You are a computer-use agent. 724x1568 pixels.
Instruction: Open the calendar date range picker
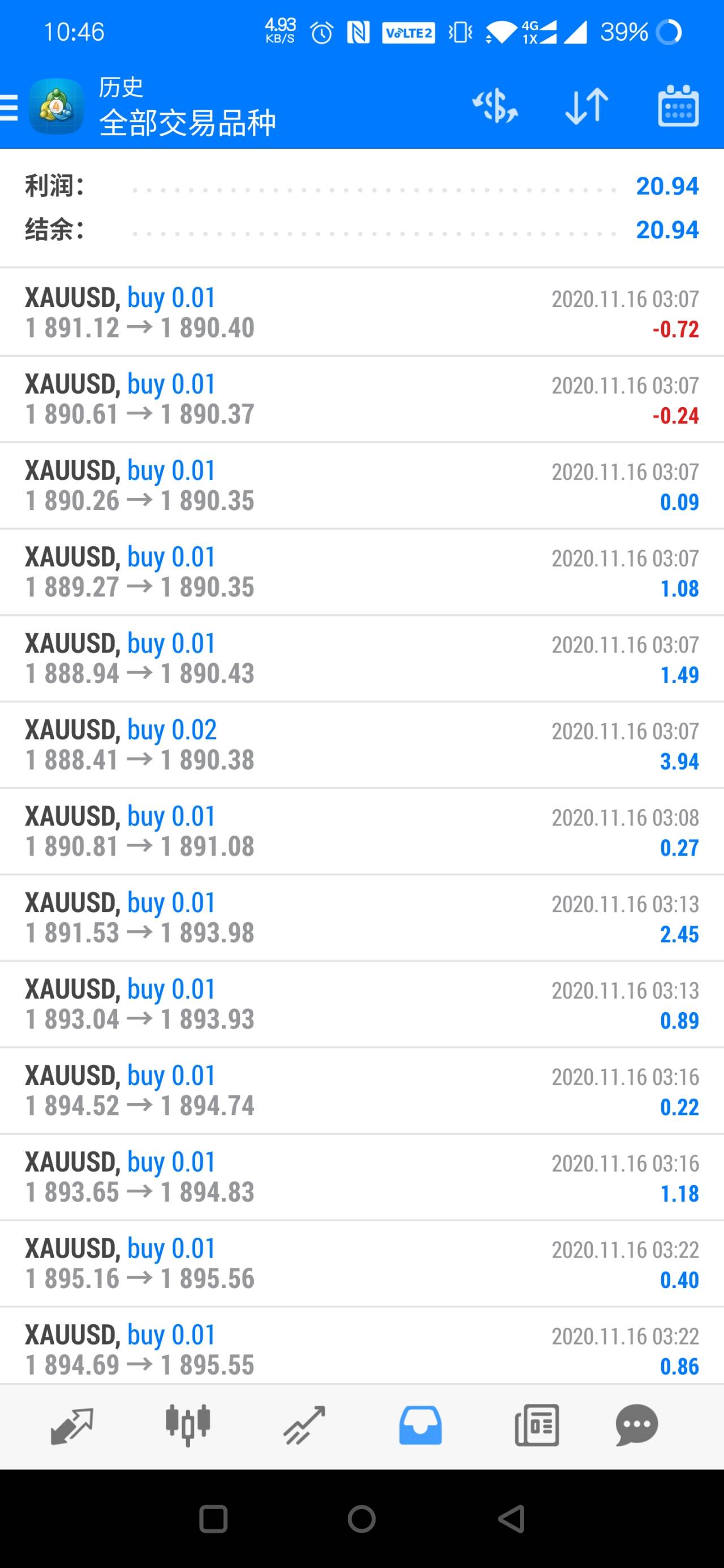coord(678,106)
